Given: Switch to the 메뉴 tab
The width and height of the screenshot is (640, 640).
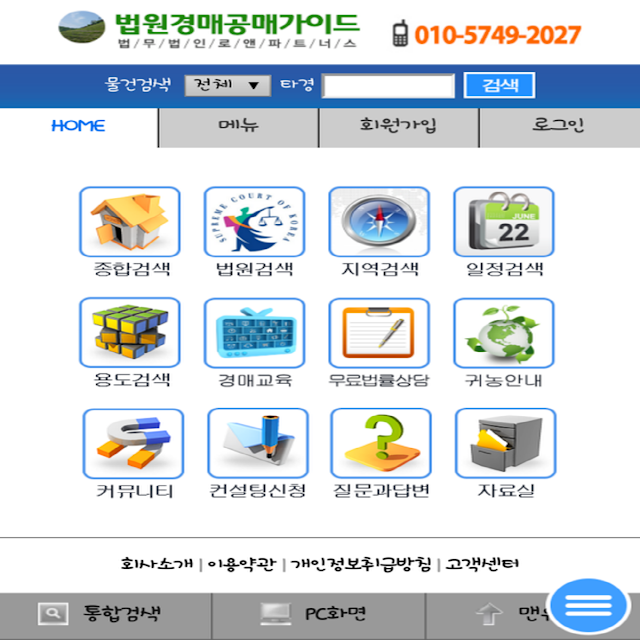Looking at the screenshot, I should click(x=238, y=127).
